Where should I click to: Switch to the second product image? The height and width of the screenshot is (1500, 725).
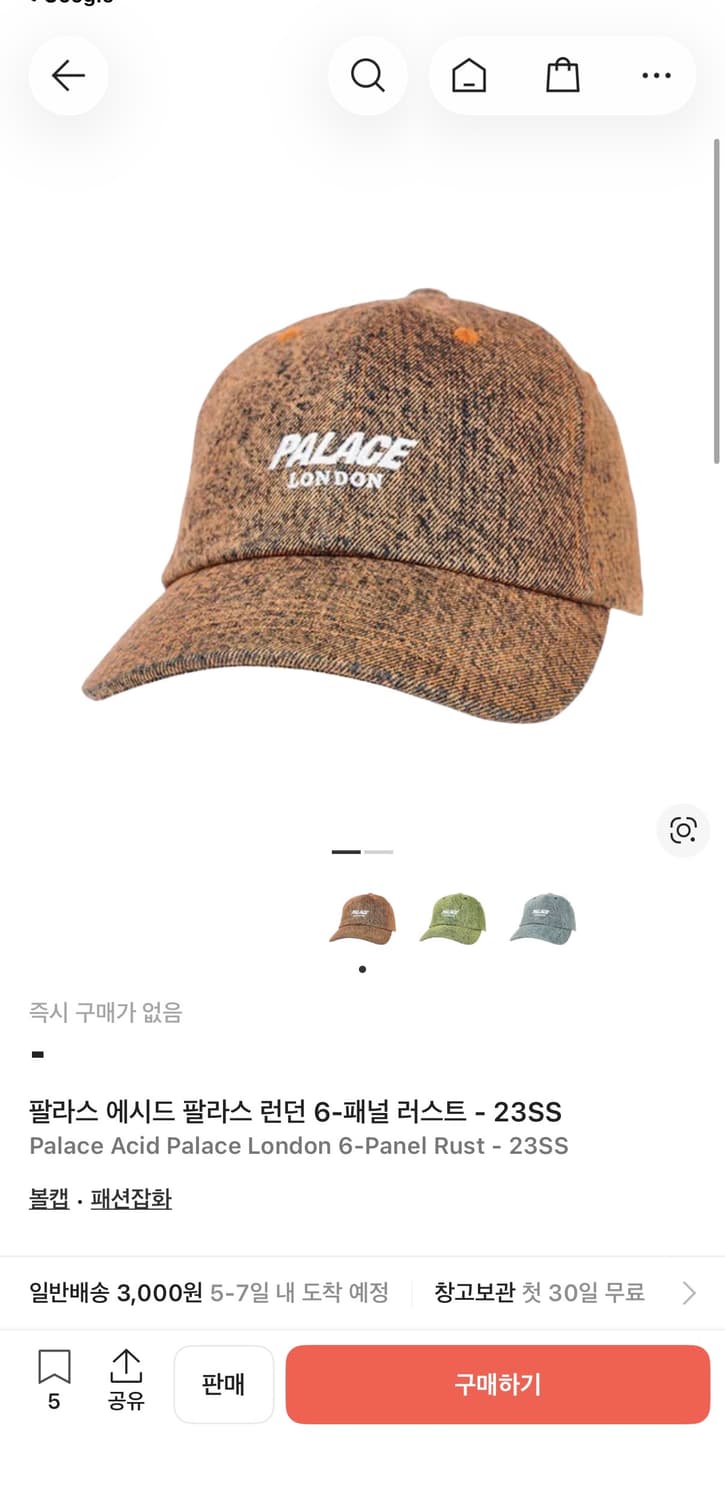[x=381, y=853]
